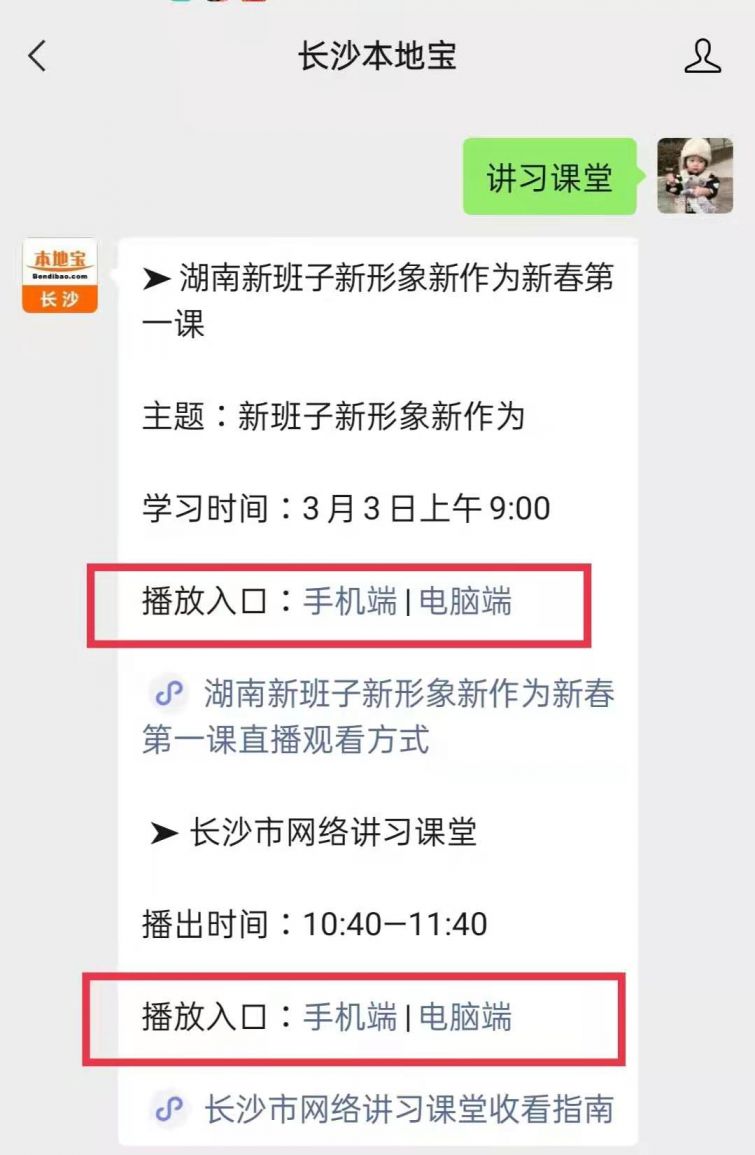Tap the 本地宝 长沙 sender avatar

point(60,275)
